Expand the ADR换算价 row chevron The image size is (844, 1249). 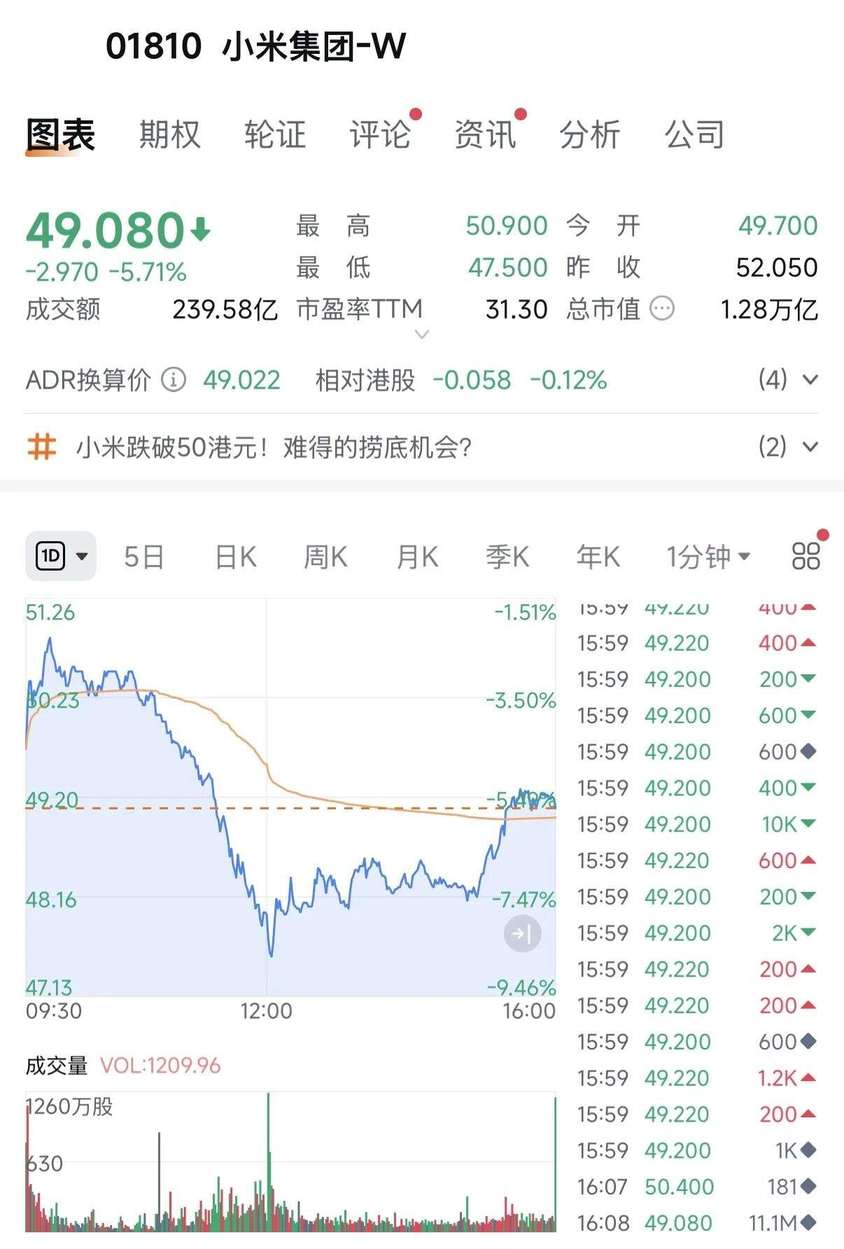[810, 380]
